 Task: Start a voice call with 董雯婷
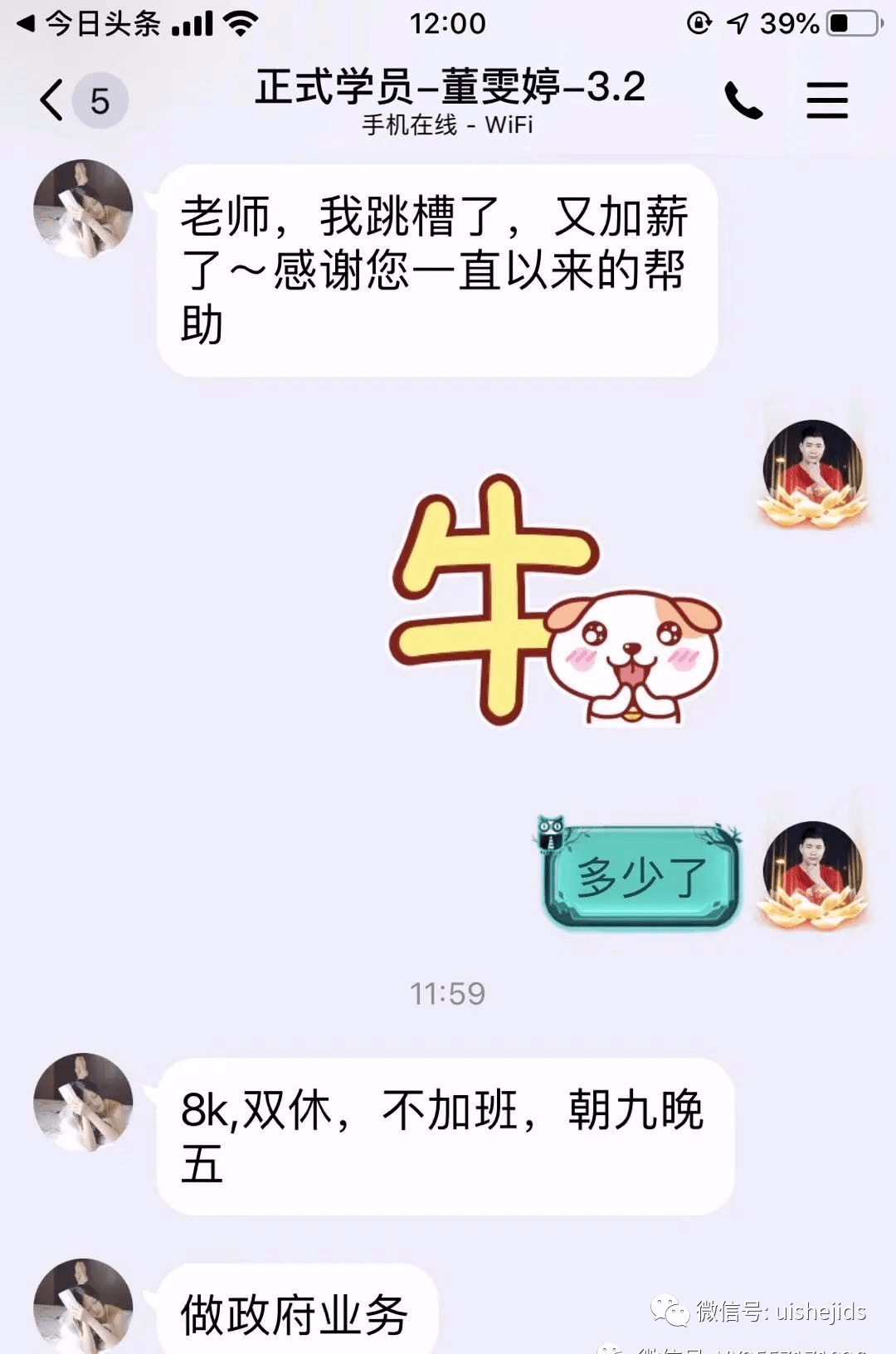(743, 100)
